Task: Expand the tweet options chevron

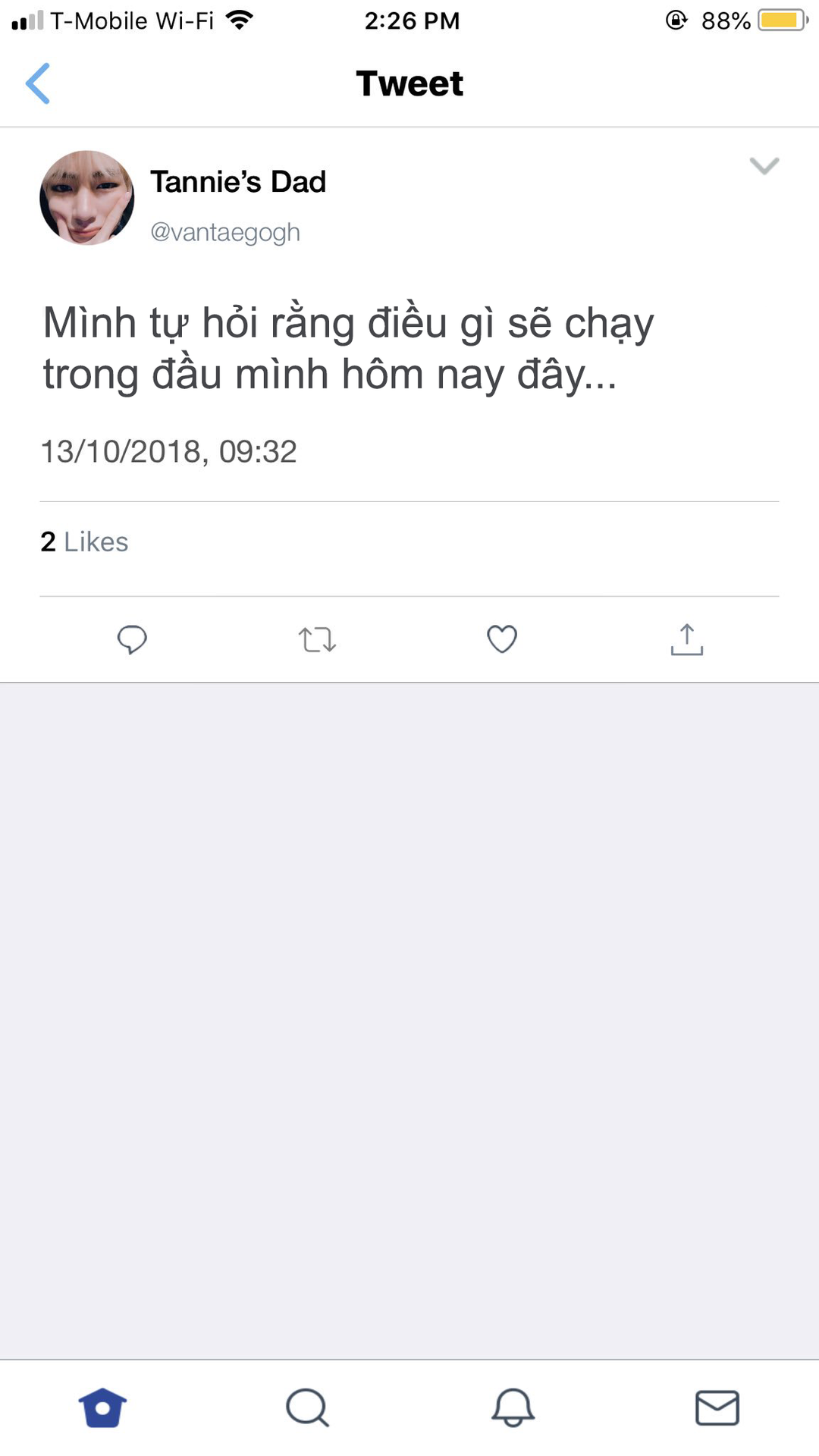Action: tap(764, 165)
